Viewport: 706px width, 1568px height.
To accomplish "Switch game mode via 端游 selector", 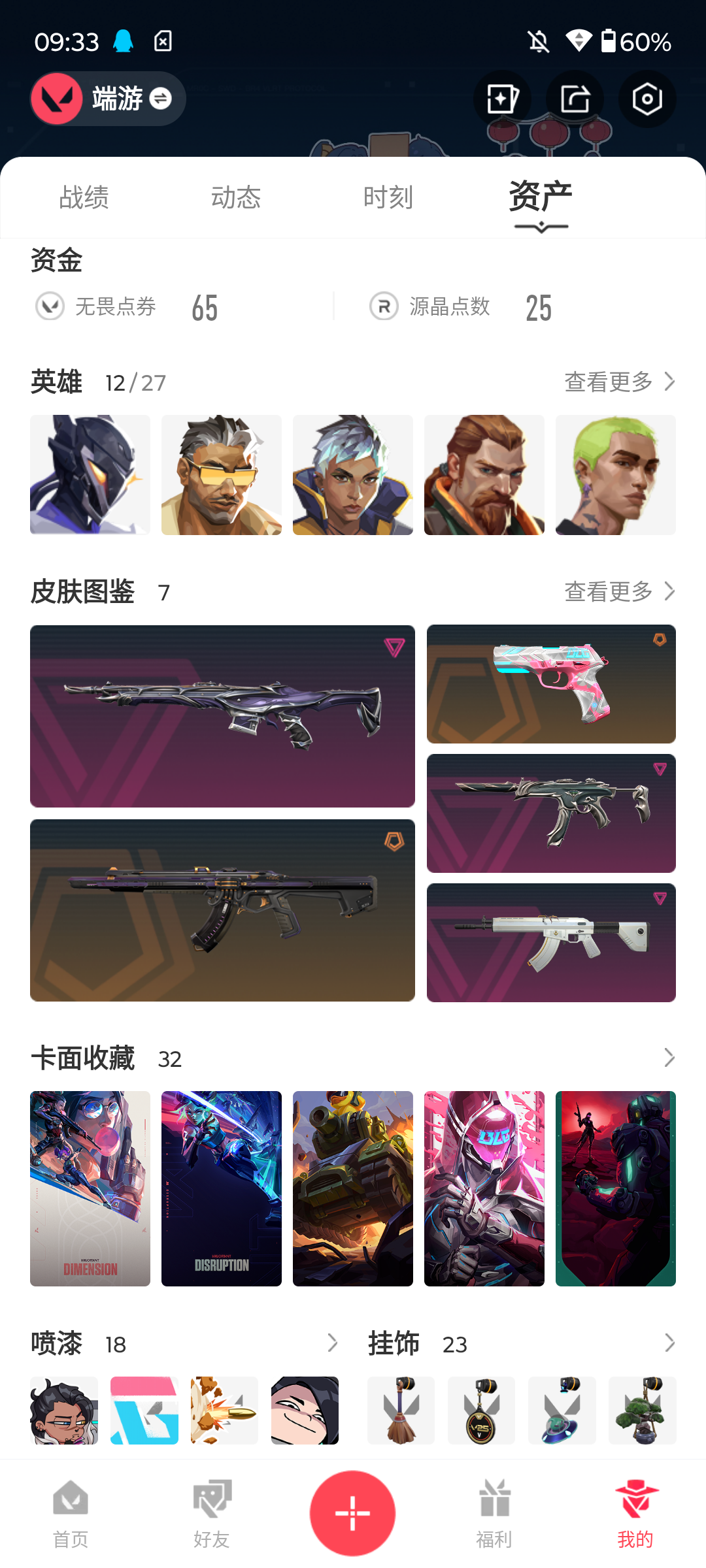I will pyautogui.click(x=108, y=99).
